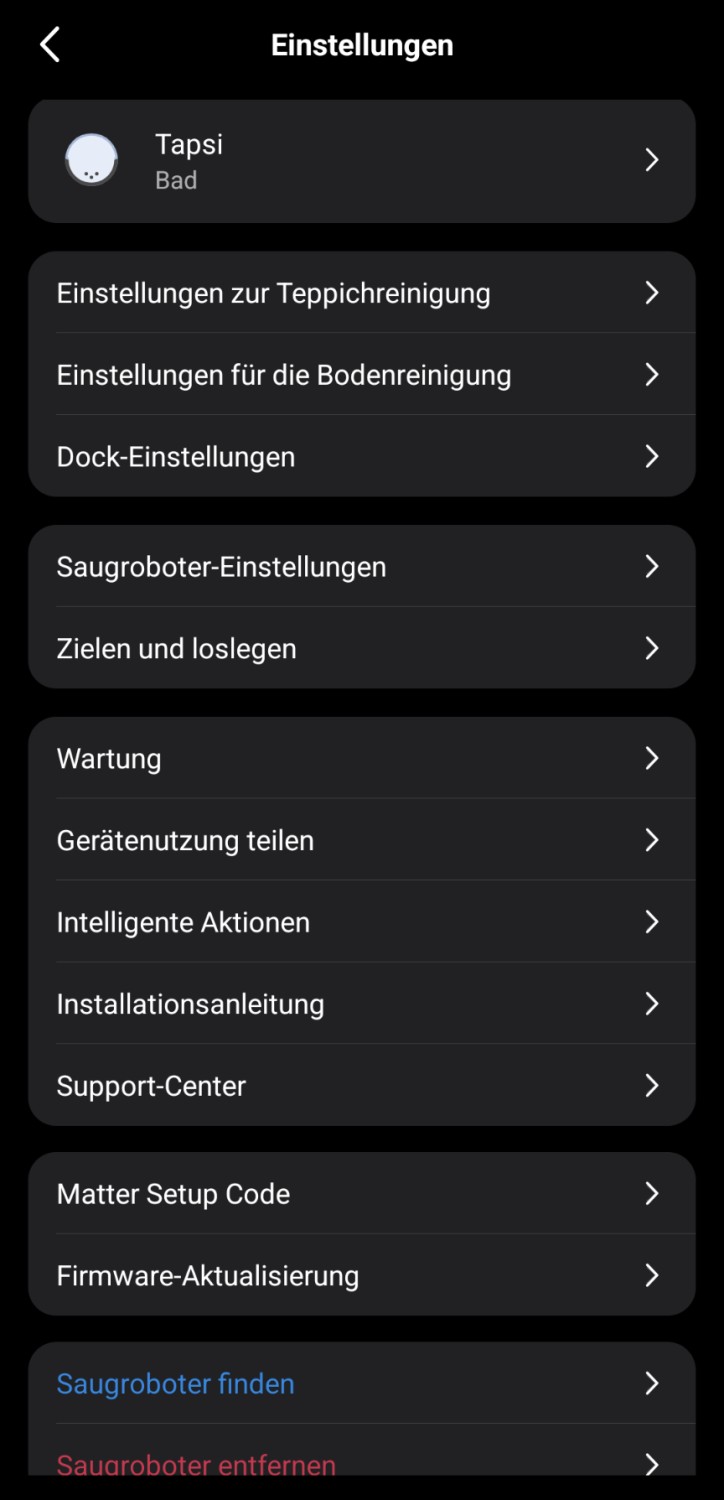Show the Matter Setup Code

point(361,1194)
